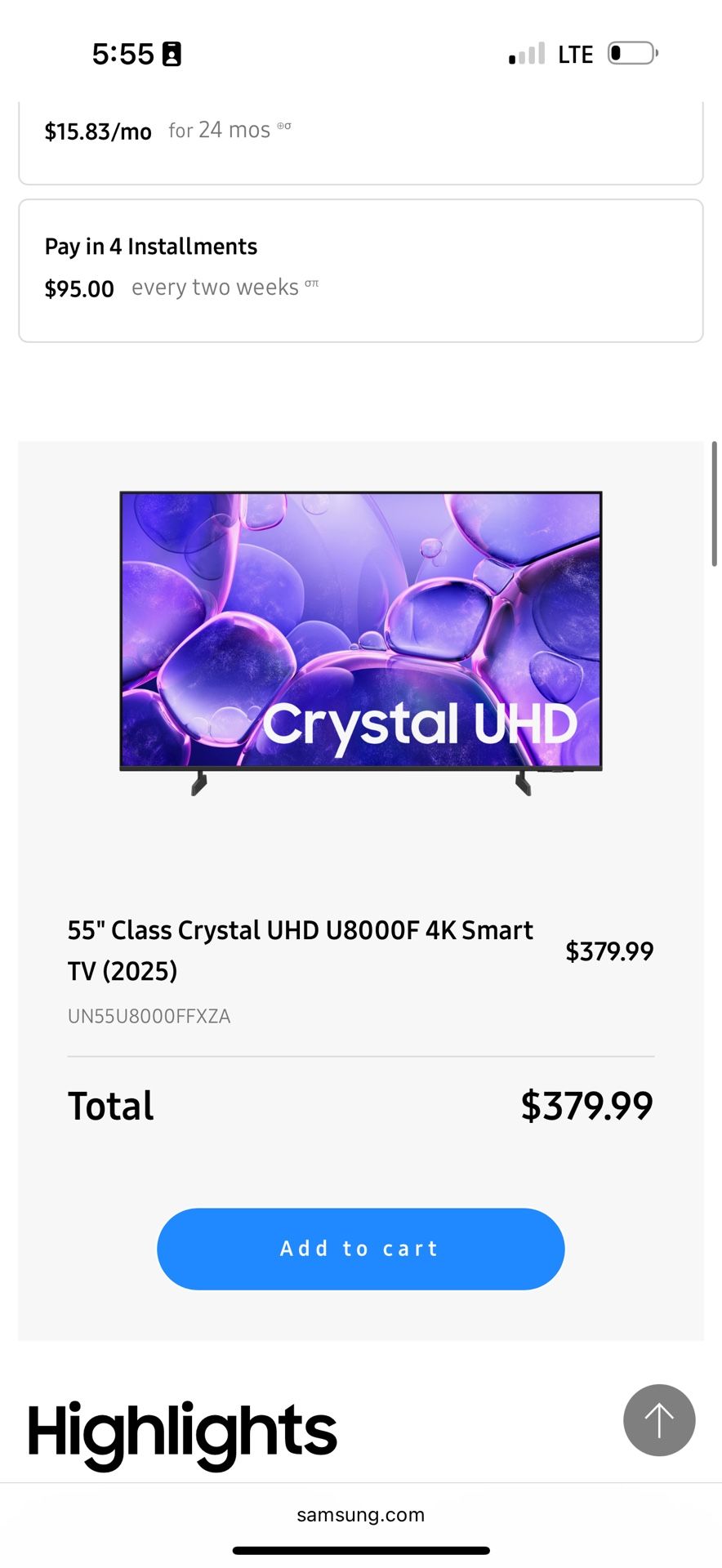Tap the icon next to the time display
The width and height of the screenshot is (722, 1568).
170,52
